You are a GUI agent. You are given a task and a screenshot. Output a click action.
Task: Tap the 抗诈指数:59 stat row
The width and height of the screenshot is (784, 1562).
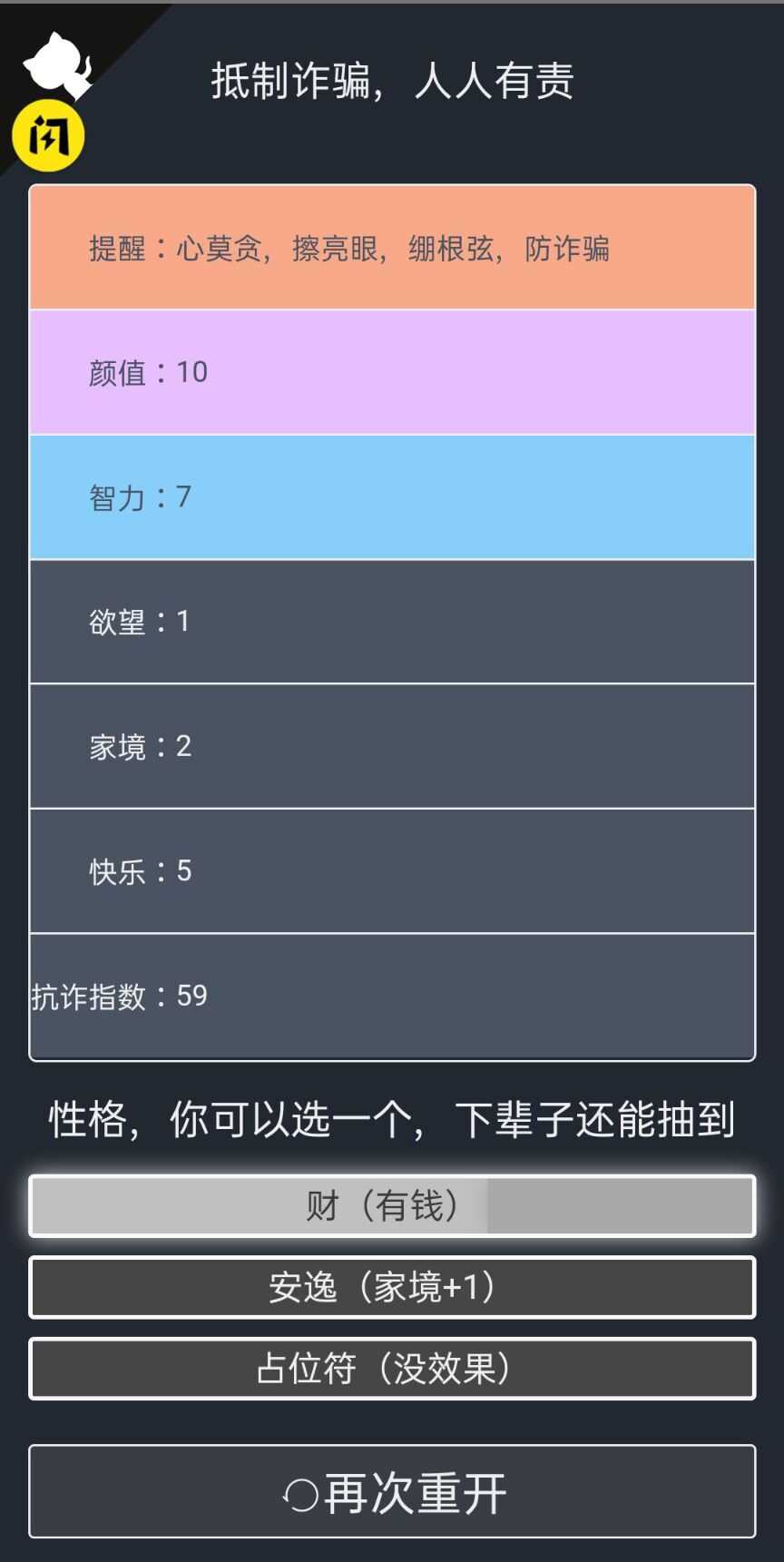click(x=392, y=995)
